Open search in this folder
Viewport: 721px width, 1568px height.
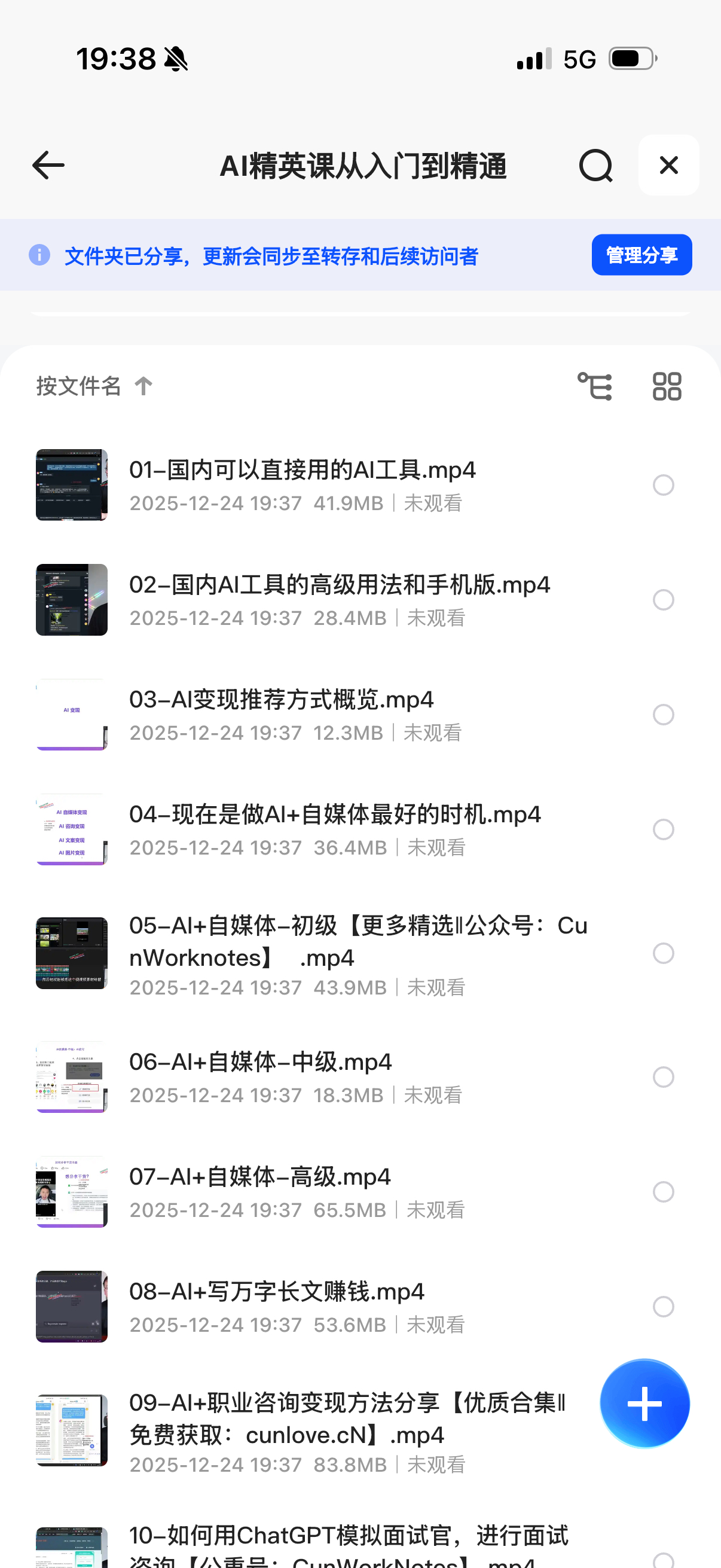(595, 166)
